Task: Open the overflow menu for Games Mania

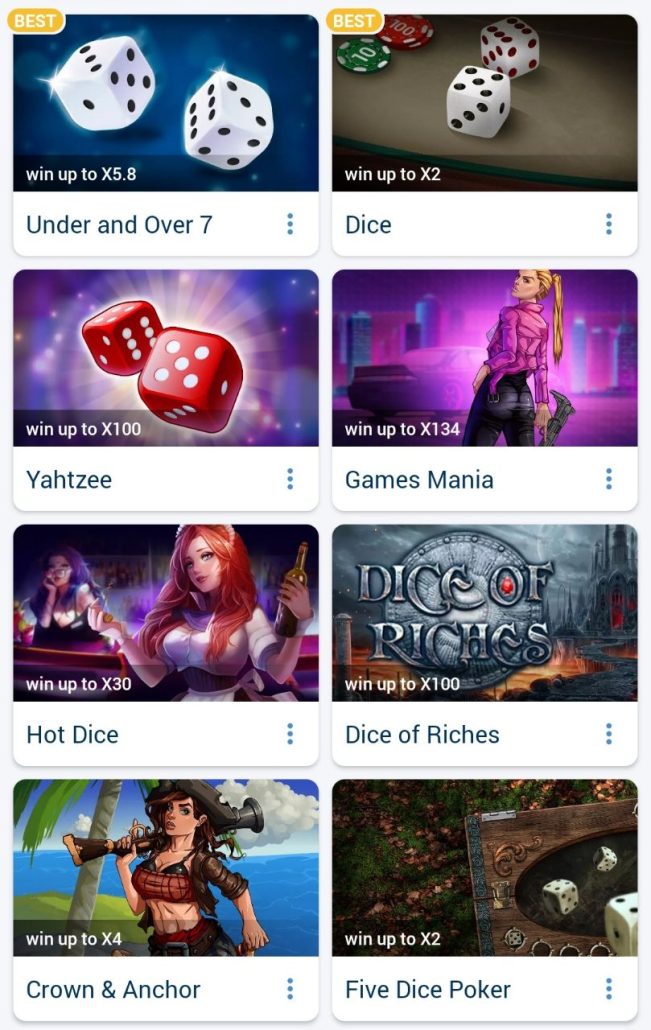Action: [x=608, y=479]
